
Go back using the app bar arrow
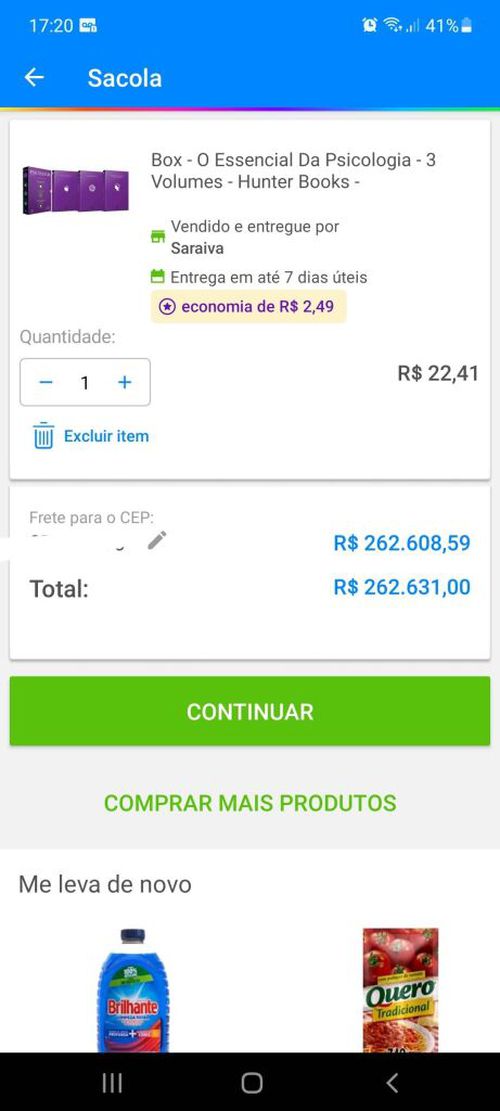34,77
